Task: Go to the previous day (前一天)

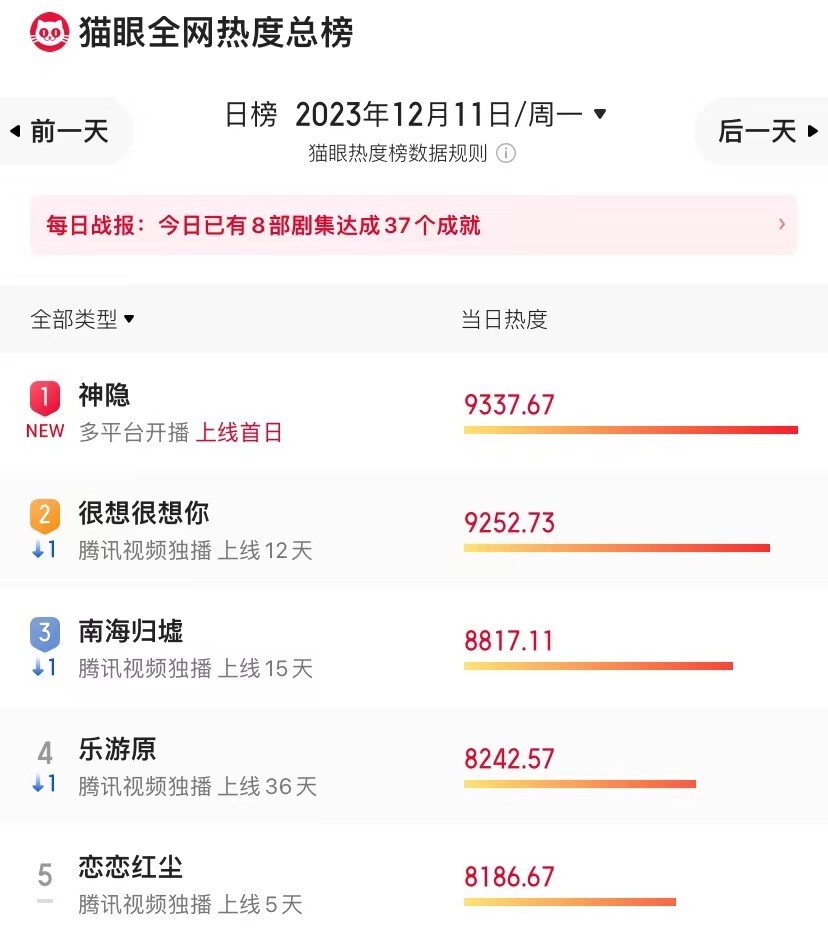Action: 63,131
